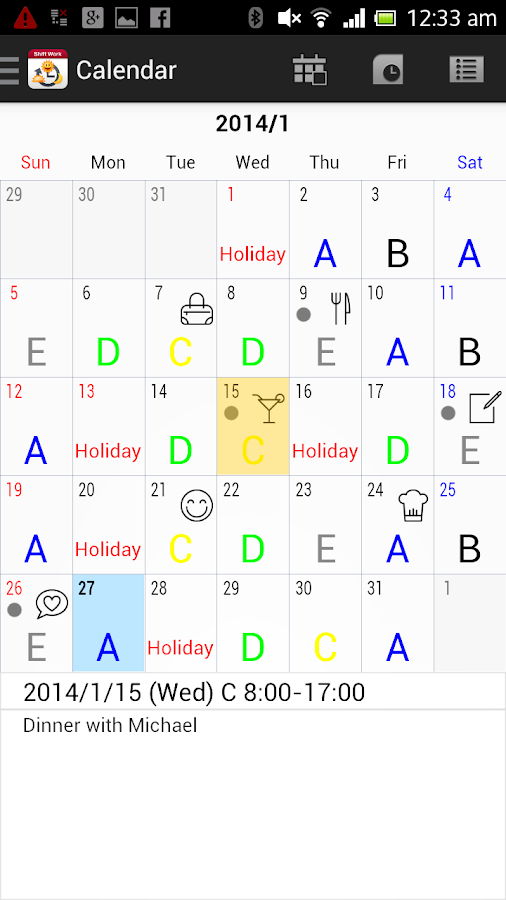Select January 18 with note icon
Image resolution: width=506 pixels, height=900 pixels.
coord(470,426)
